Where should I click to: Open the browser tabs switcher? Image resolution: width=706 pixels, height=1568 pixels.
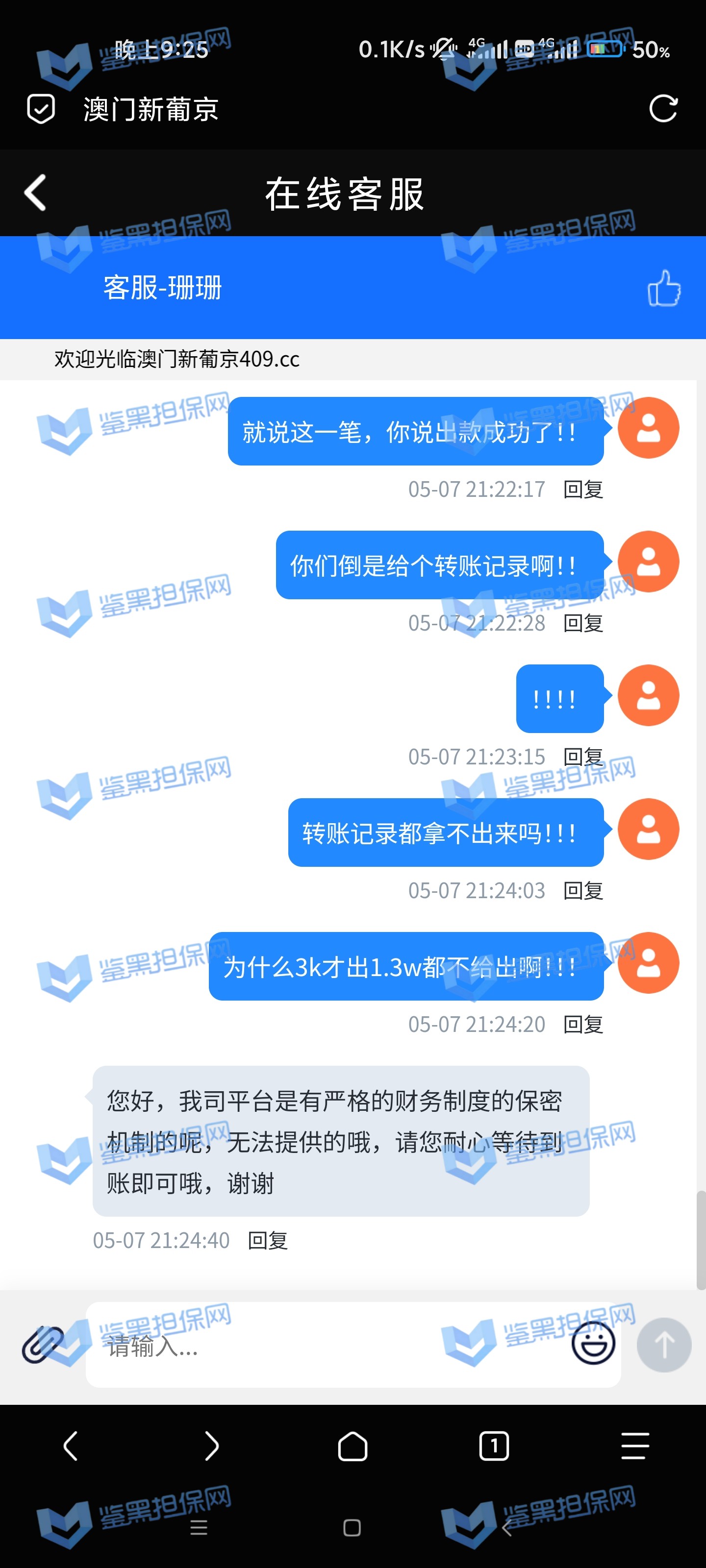(x=493, y=1445)
